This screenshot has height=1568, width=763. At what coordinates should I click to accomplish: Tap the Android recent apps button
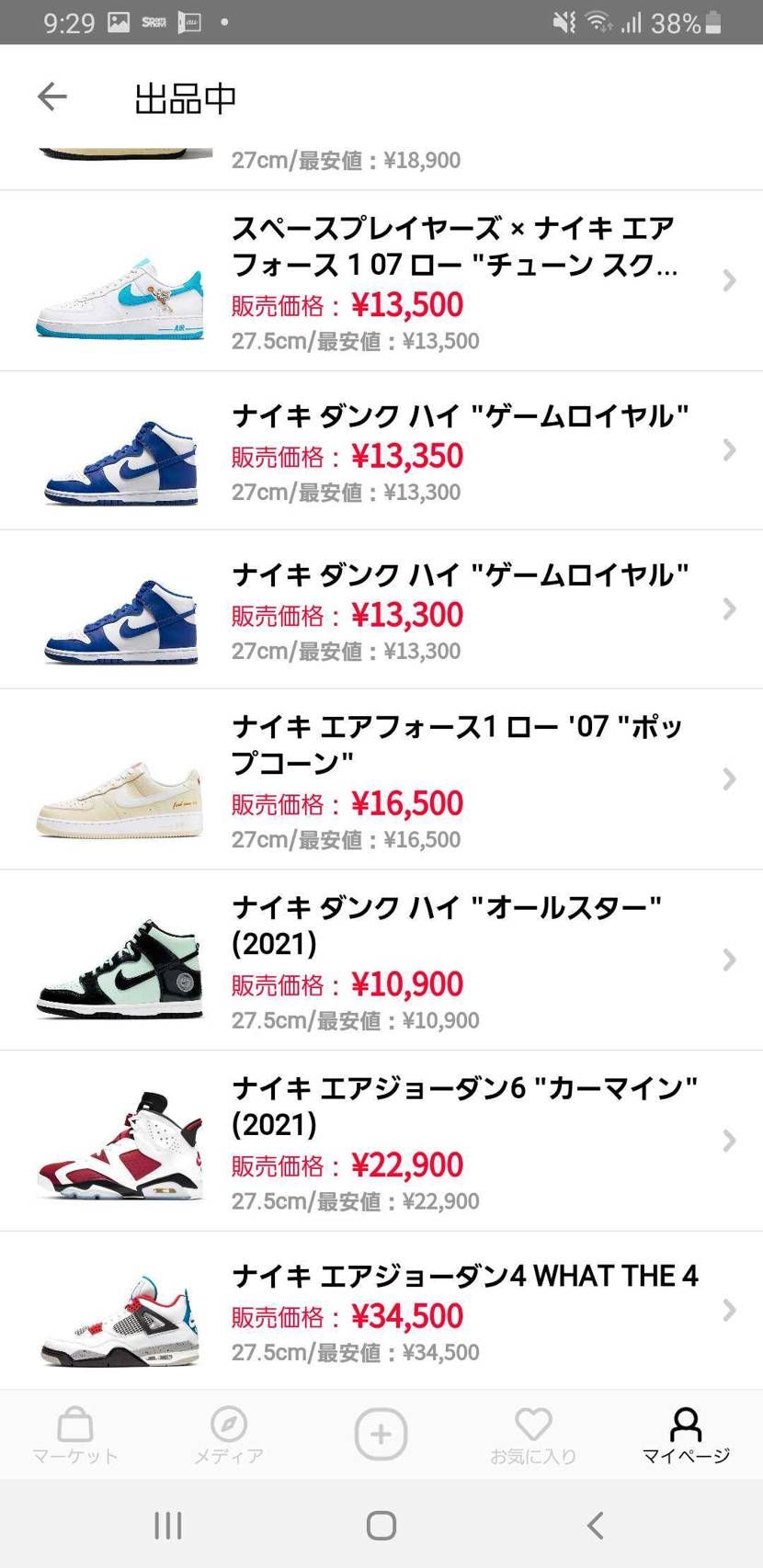tap(167, 1523)
